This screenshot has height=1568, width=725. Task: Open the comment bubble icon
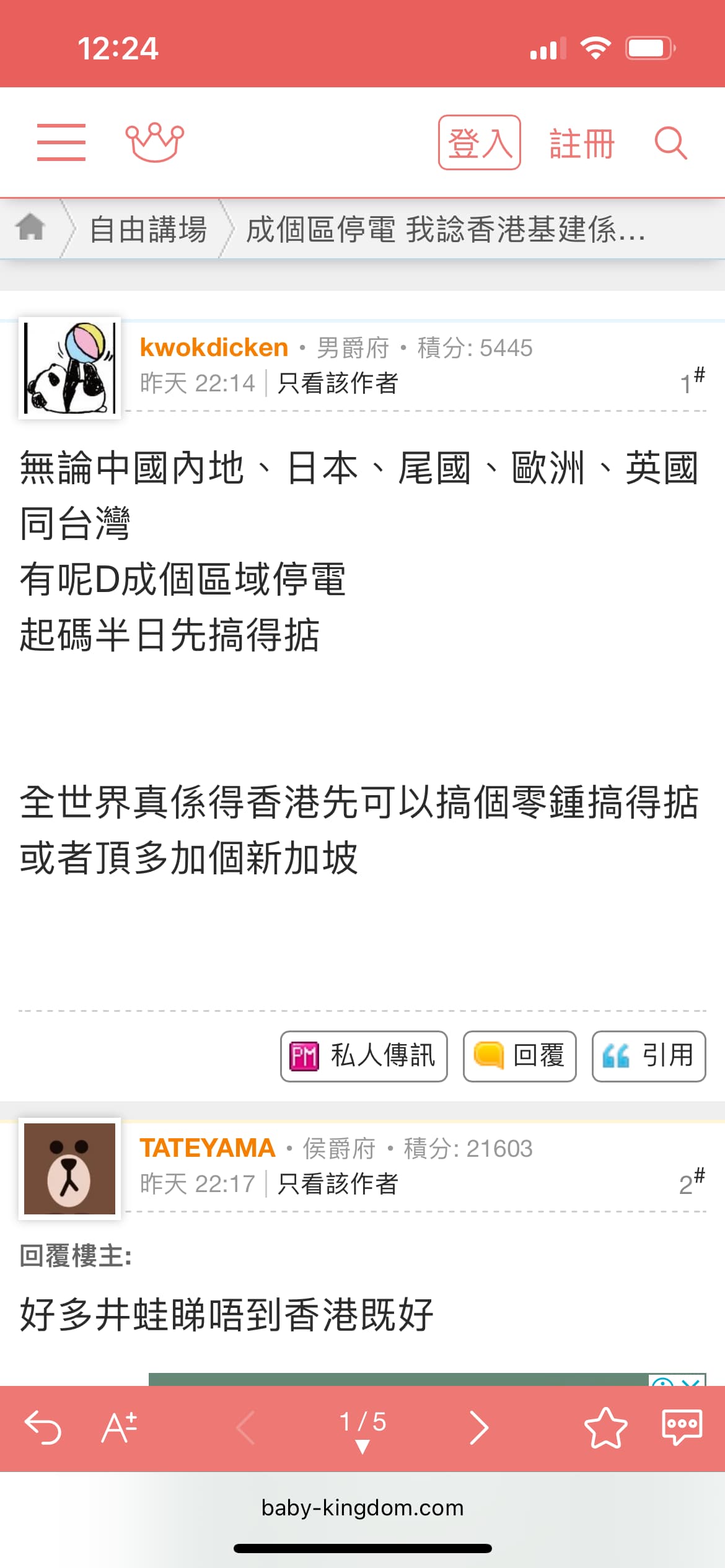tap(682, 1427)
